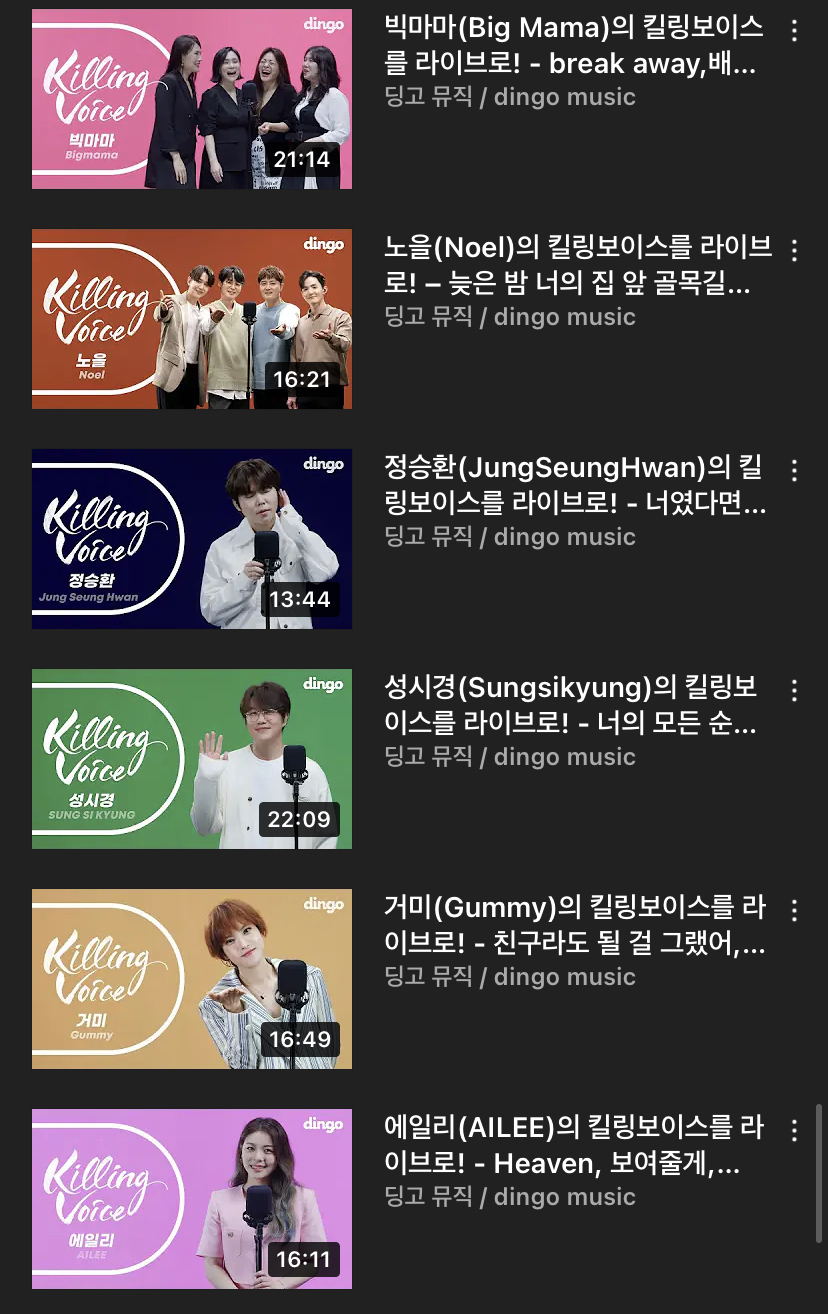Viewport: 828px width, 1314px height.
Task: Play the Big Mama Killing Voice video
Action: point(192,98)
